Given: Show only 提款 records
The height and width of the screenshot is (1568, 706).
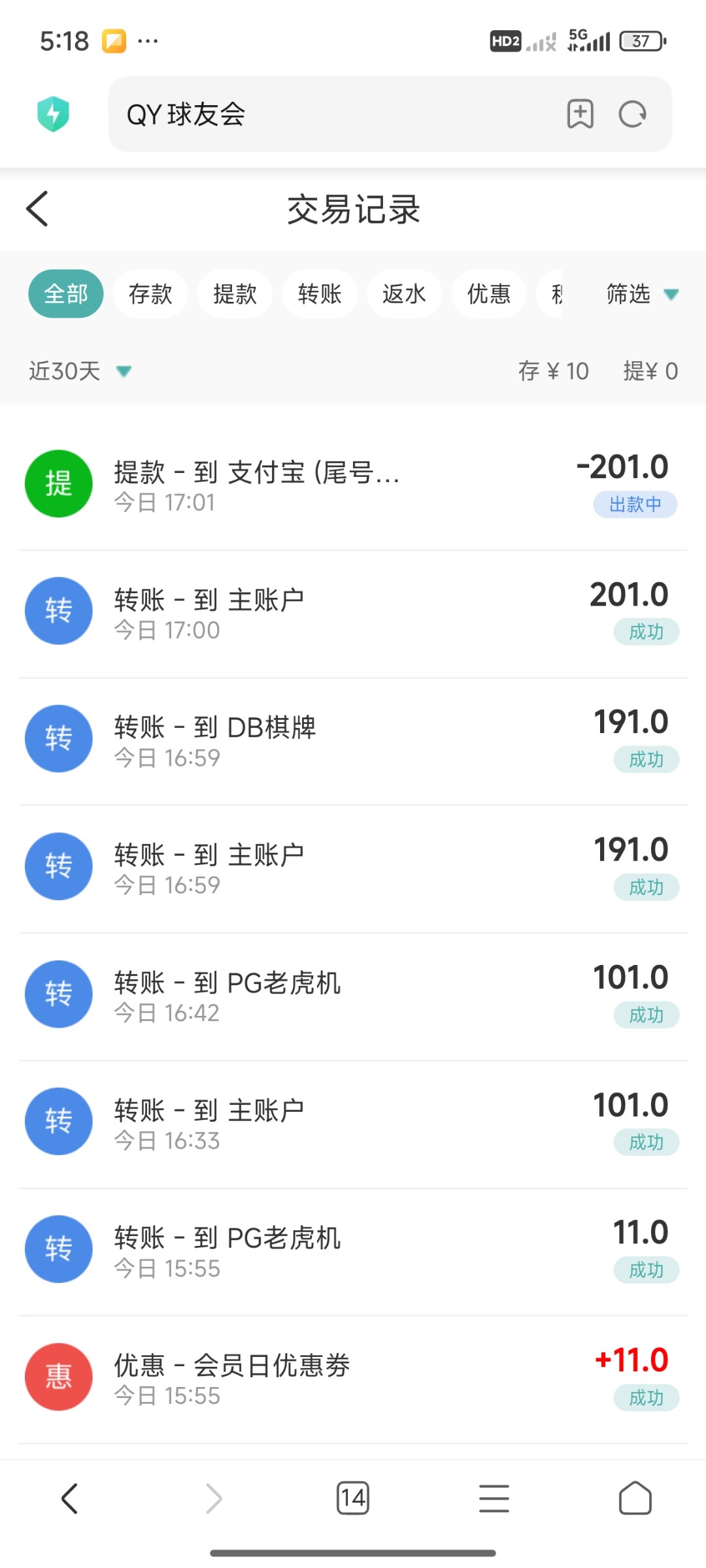Looking at the screenshot, I should coord(235,294).
